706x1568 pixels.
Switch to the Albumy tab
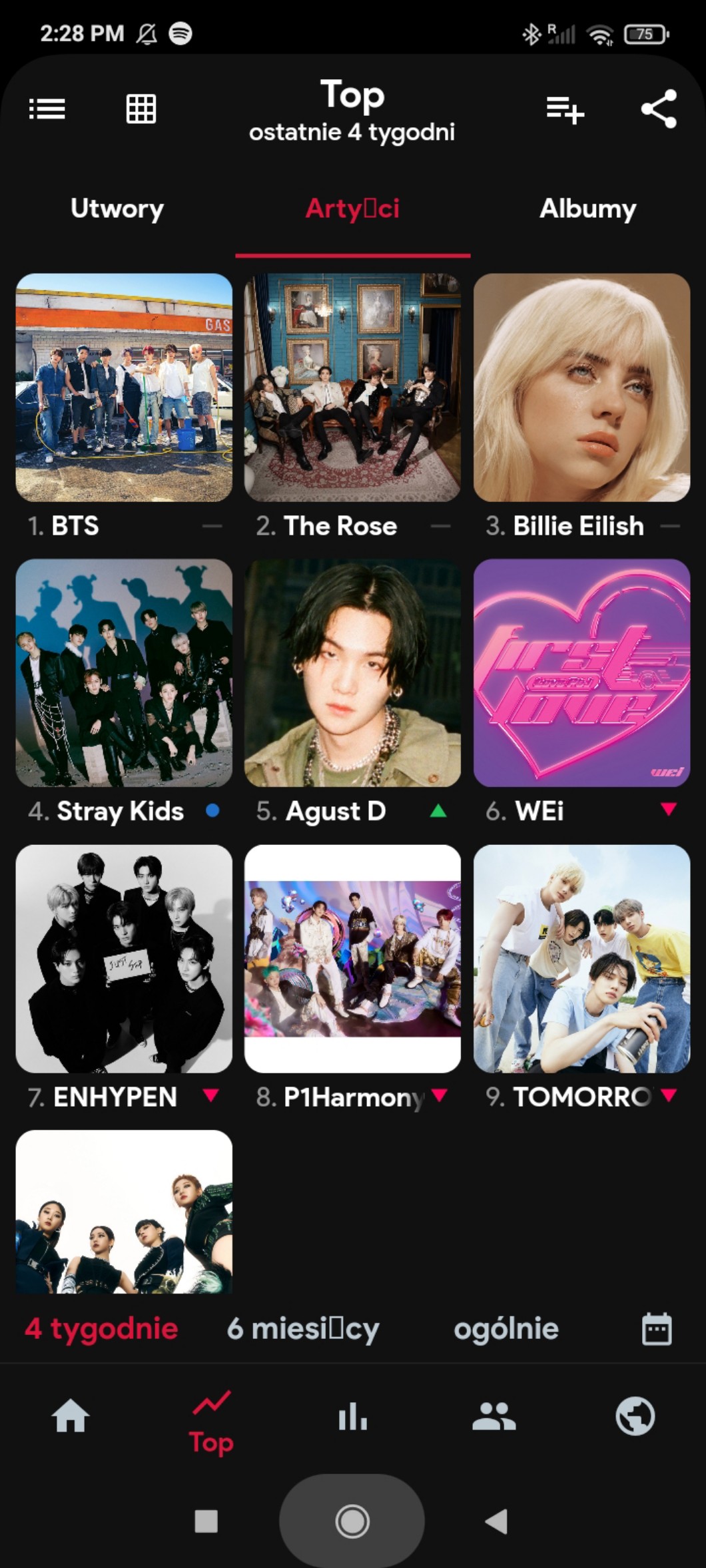[587, 209]
